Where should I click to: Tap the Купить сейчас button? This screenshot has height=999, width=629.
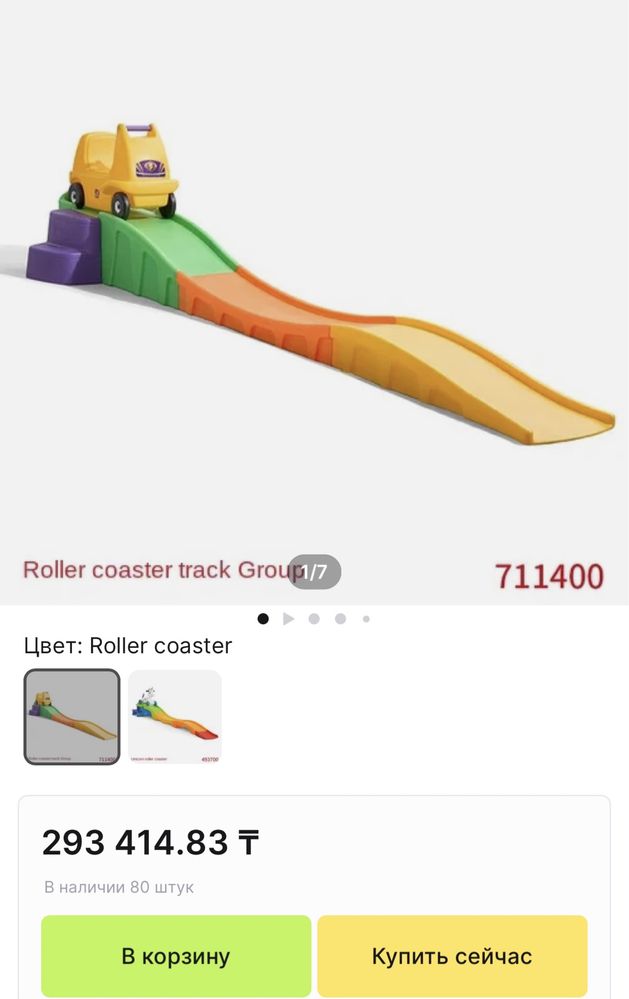[x=452, y=955]
